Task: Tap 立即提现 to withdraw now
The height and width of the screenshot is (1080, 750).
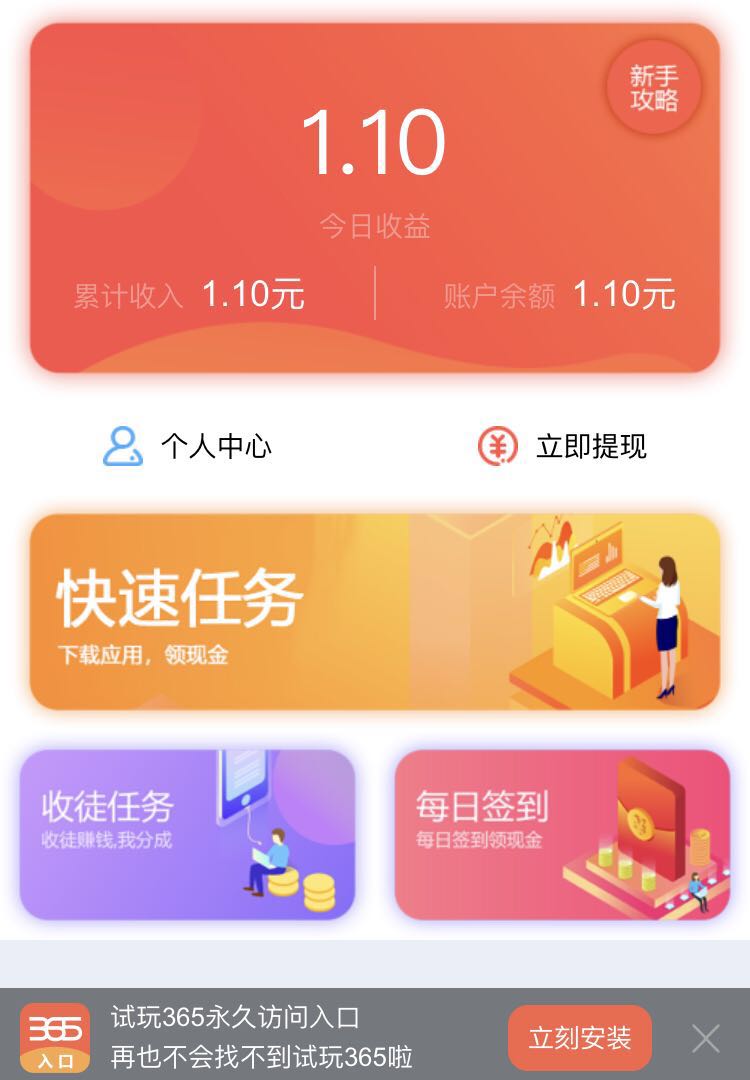Action: coord(562,446)
